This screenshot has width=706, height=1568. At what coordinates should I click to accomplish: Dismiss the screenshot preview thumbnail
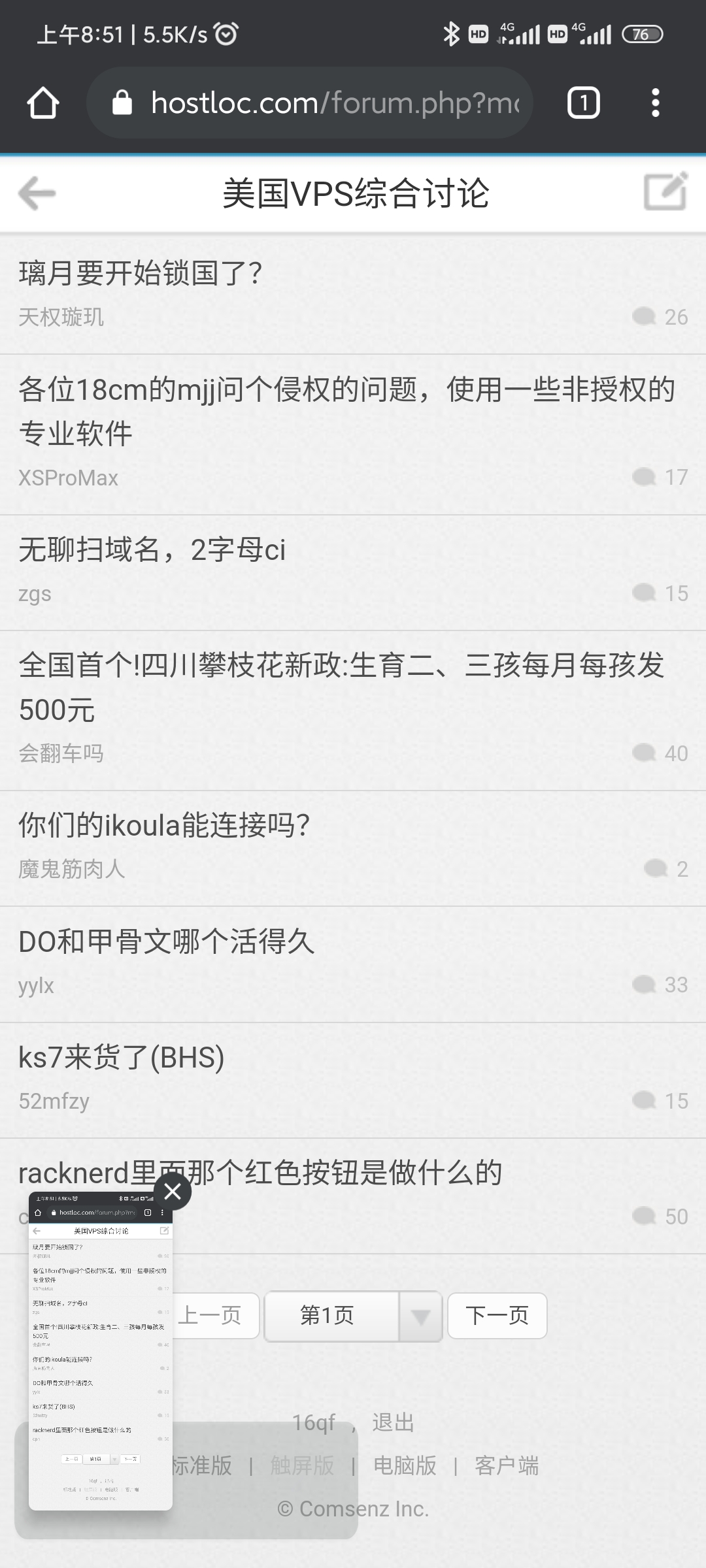tap(173, 1192)
